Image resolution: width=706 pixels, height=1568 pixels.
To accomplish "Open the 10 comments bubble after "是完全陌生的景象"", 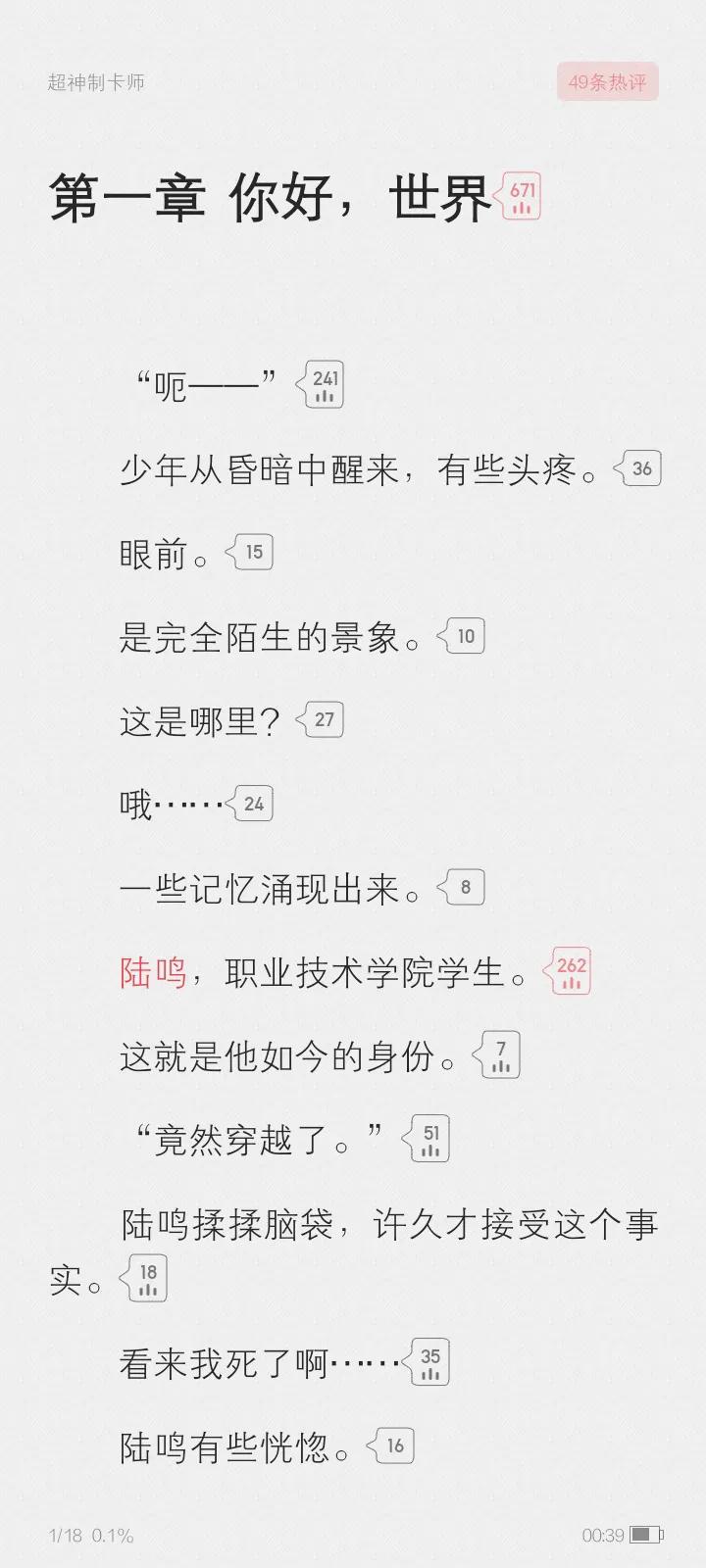I will (x=466, y=635).
